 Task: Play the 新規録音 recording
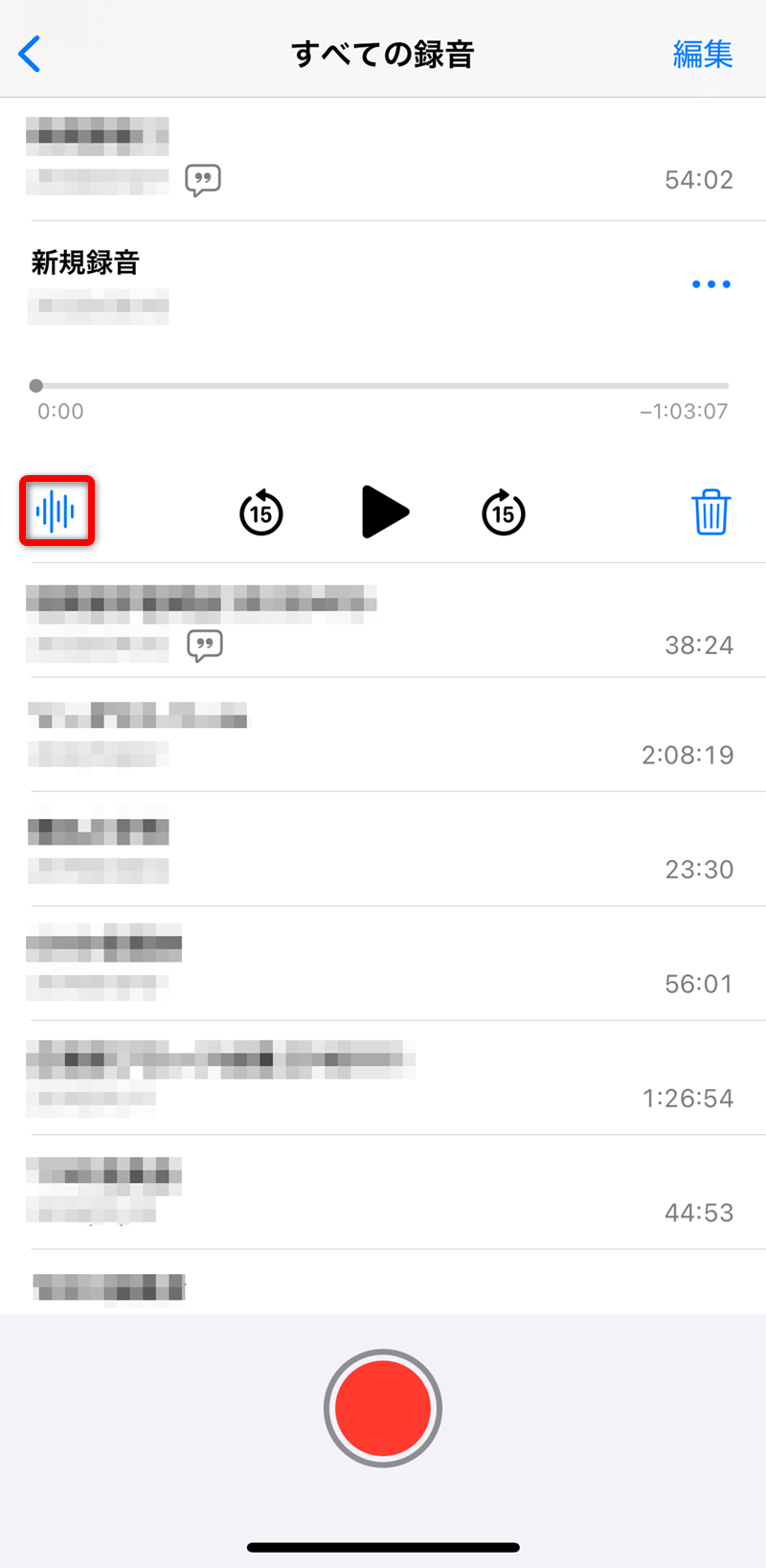(385, 512)
